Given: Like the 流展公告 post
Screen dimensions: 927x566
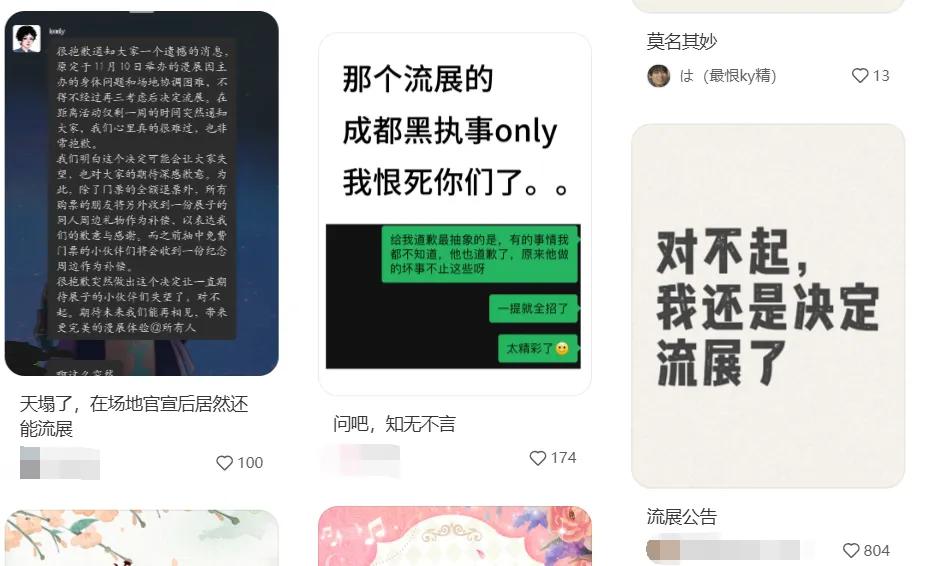Looking at the screenshot, I should 851,551.
